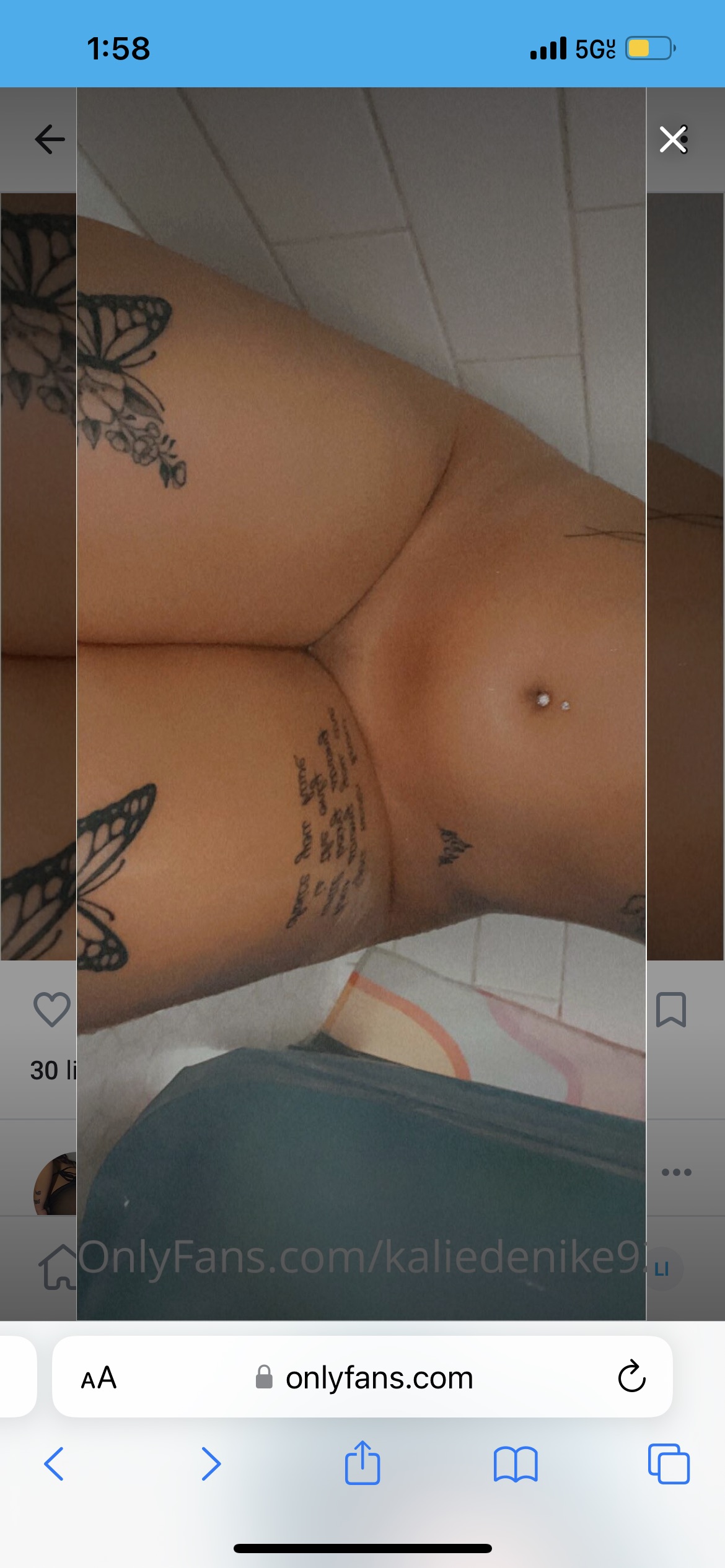Open the three-dot post options menu
Viewport: 725px width, 1568px height.
point(676,1172)
